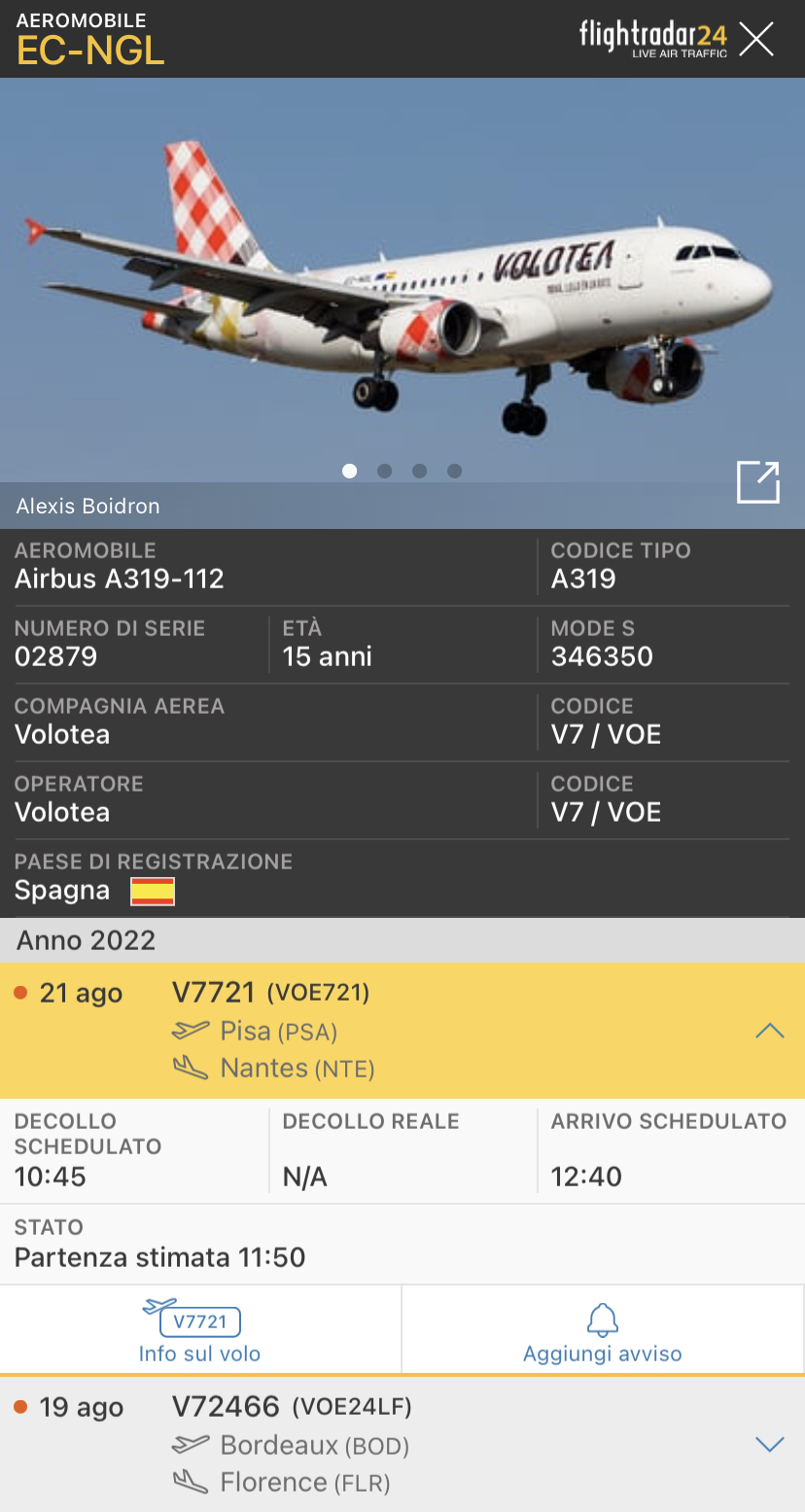
Task: Collapse the V7721 Pisa to Nantes flight
Action: [x=769, y=1031]
